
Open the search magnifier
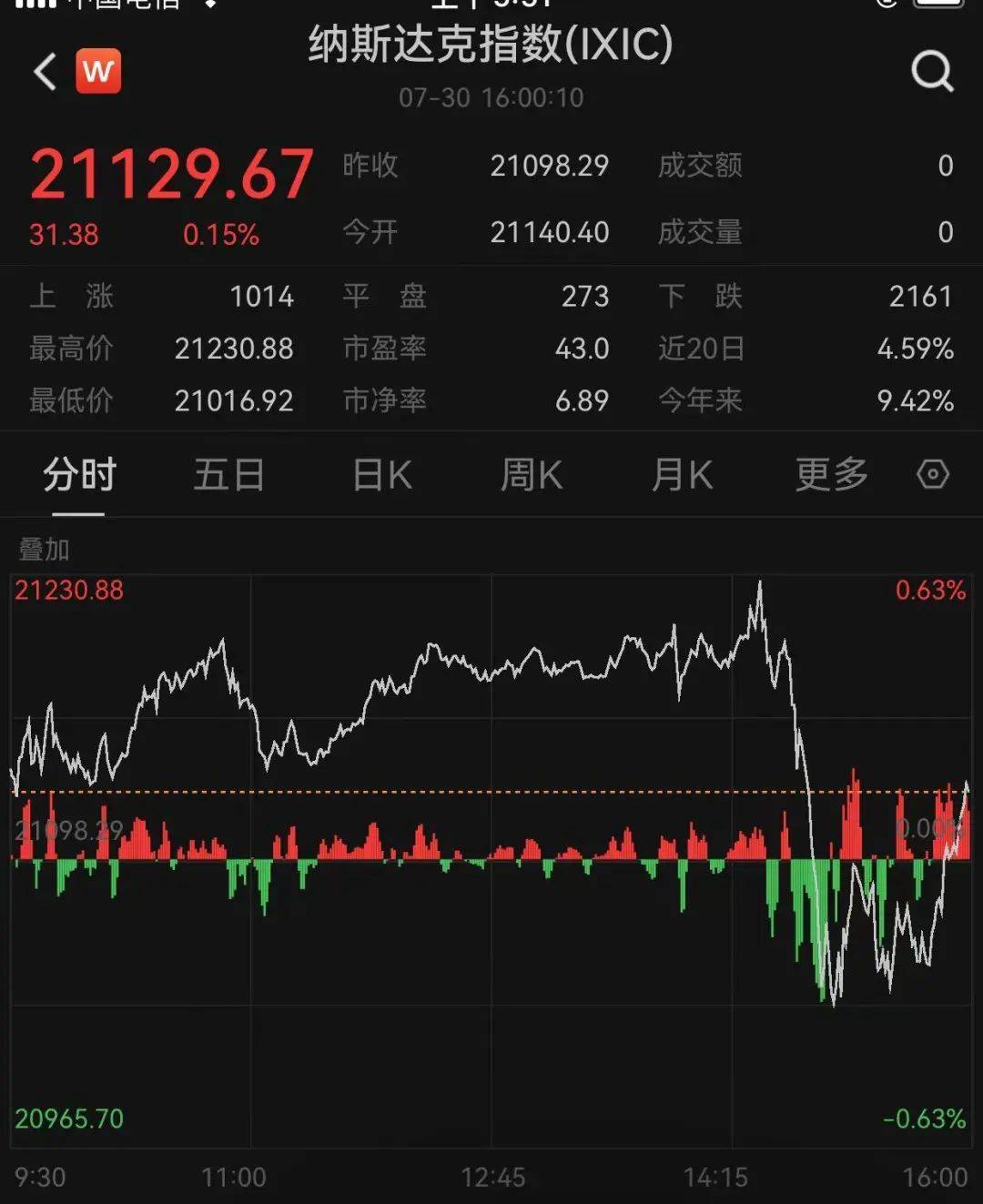(x=932, y=71)
